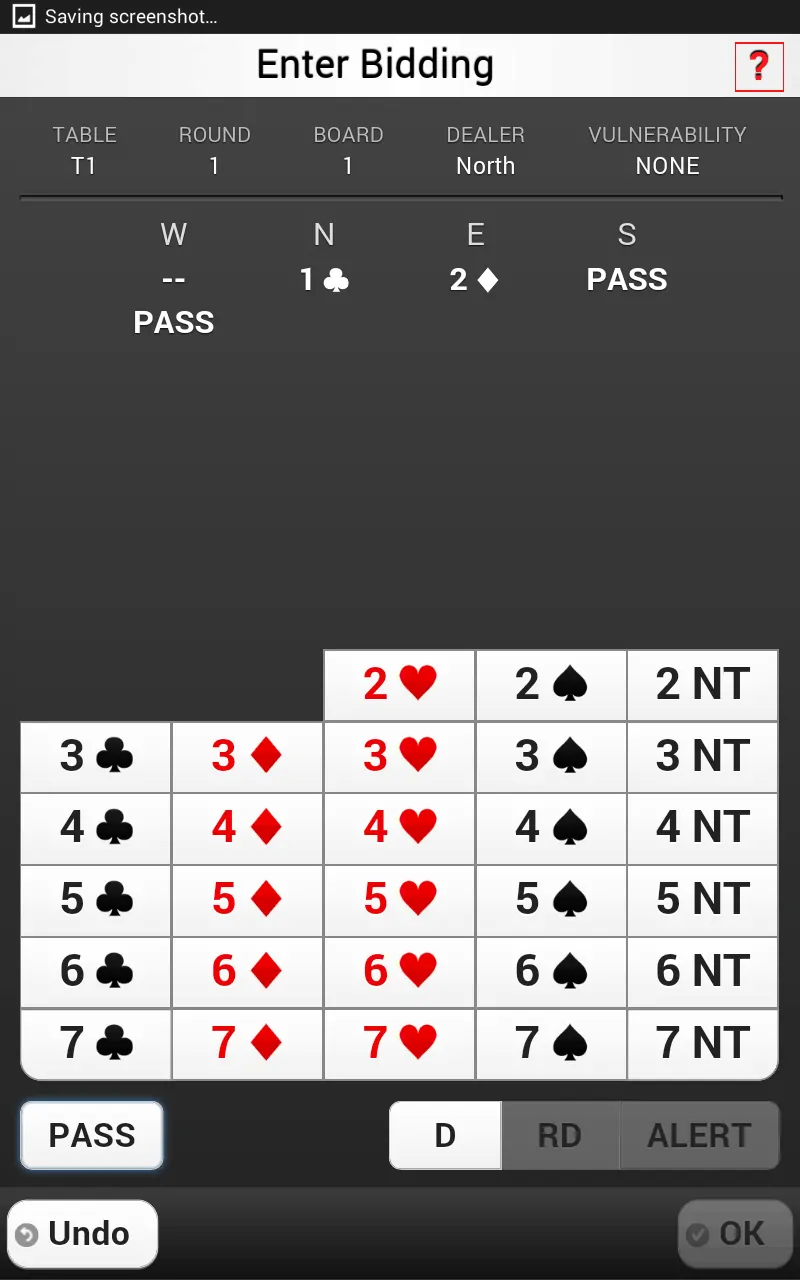Enter a PASS bid
This screenshot has width=800, height=1280.
click(91, 1135)
